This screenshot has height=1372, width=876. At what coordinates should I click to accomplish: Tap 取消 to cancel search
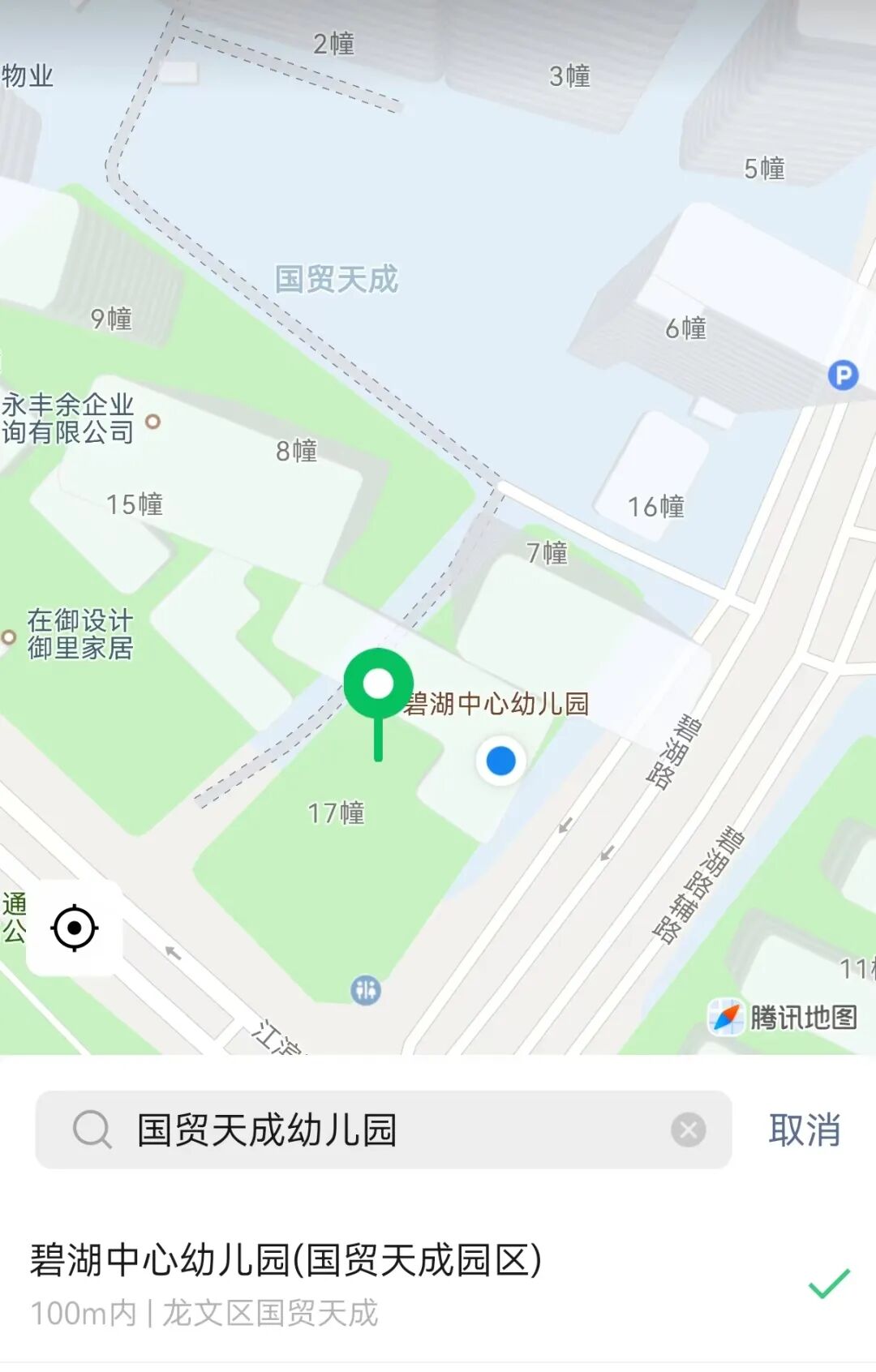point(804,1130)
